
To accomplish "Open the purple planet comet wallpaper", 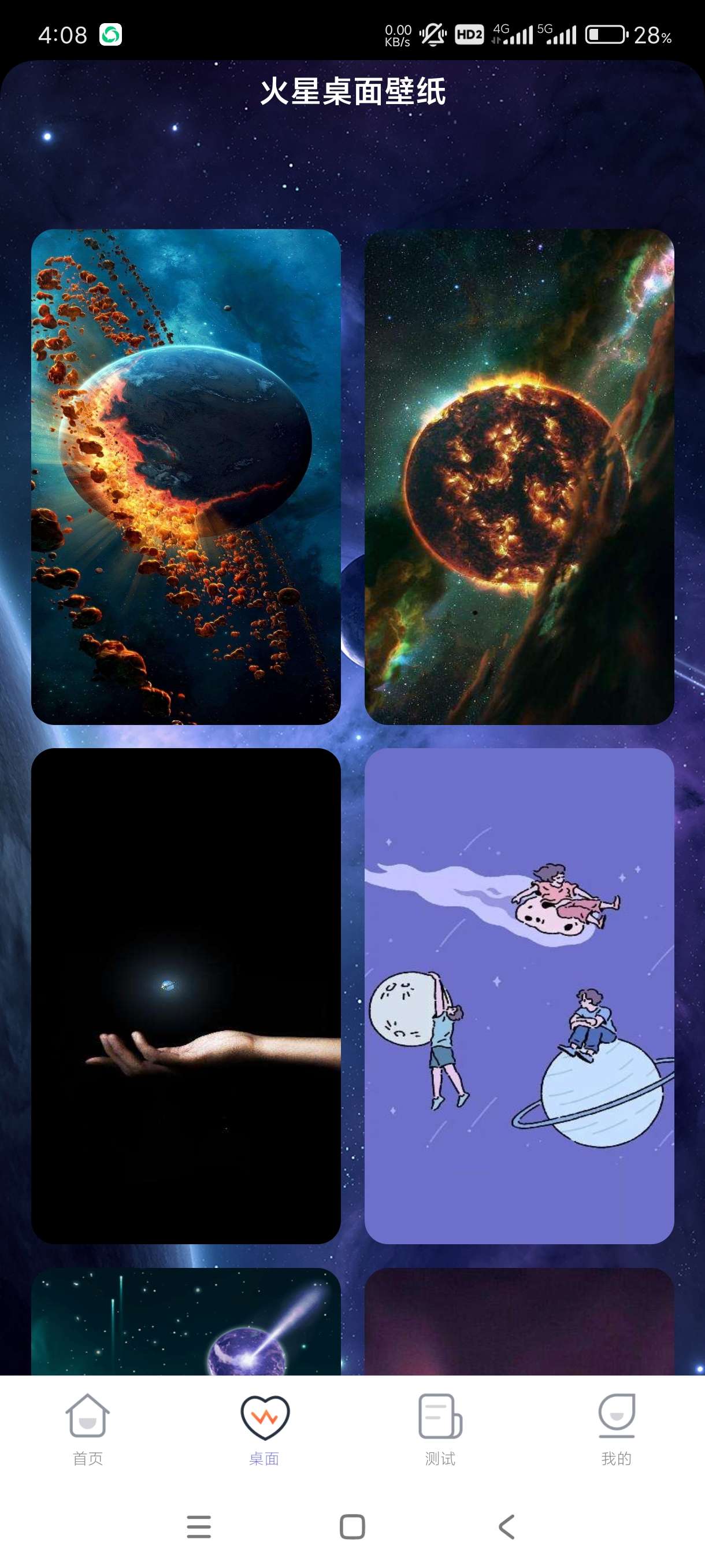I will pos(185,1321).
